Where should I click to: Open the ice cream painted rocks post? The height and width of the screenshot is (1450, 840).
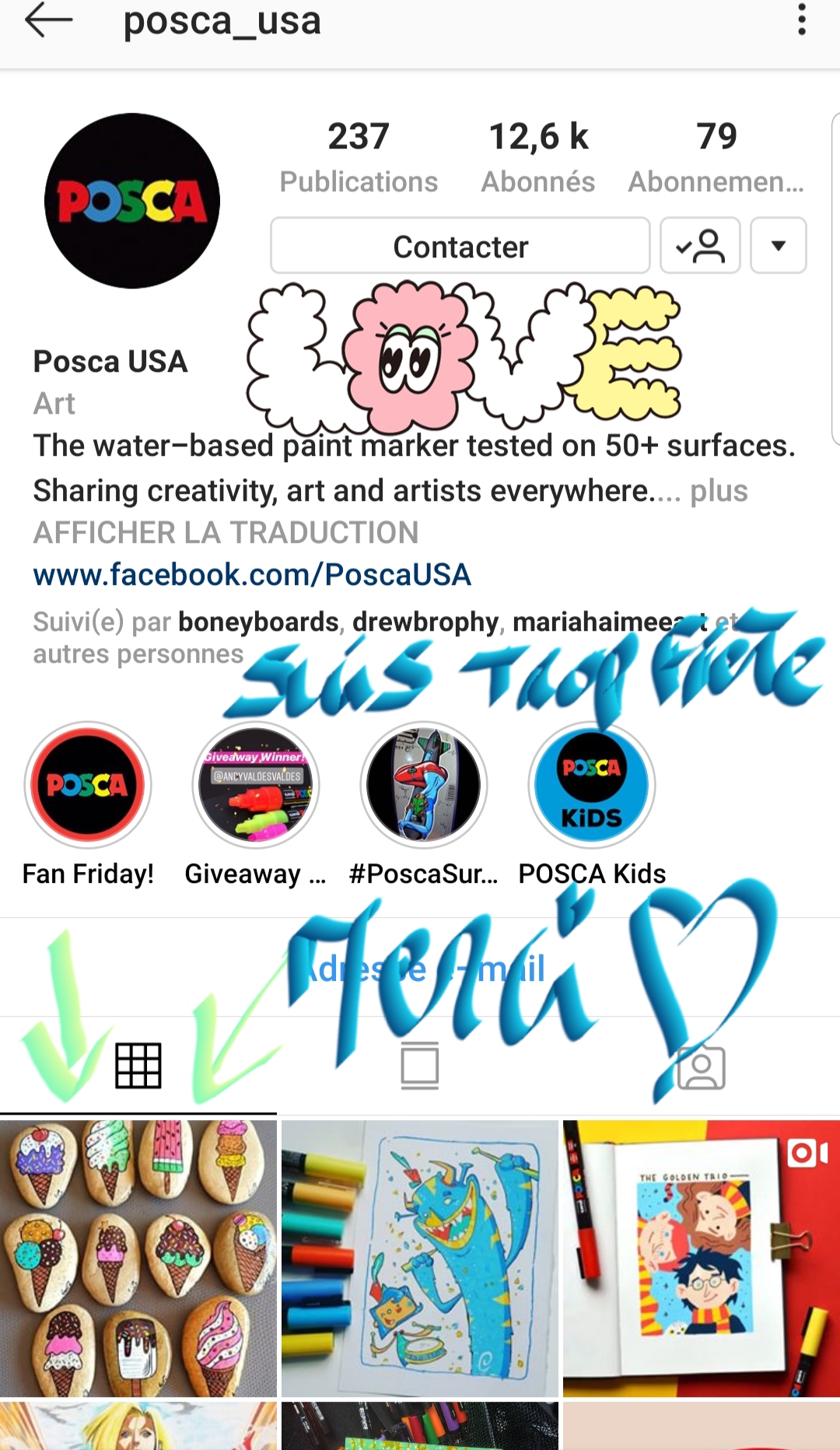click(138, 1259)
